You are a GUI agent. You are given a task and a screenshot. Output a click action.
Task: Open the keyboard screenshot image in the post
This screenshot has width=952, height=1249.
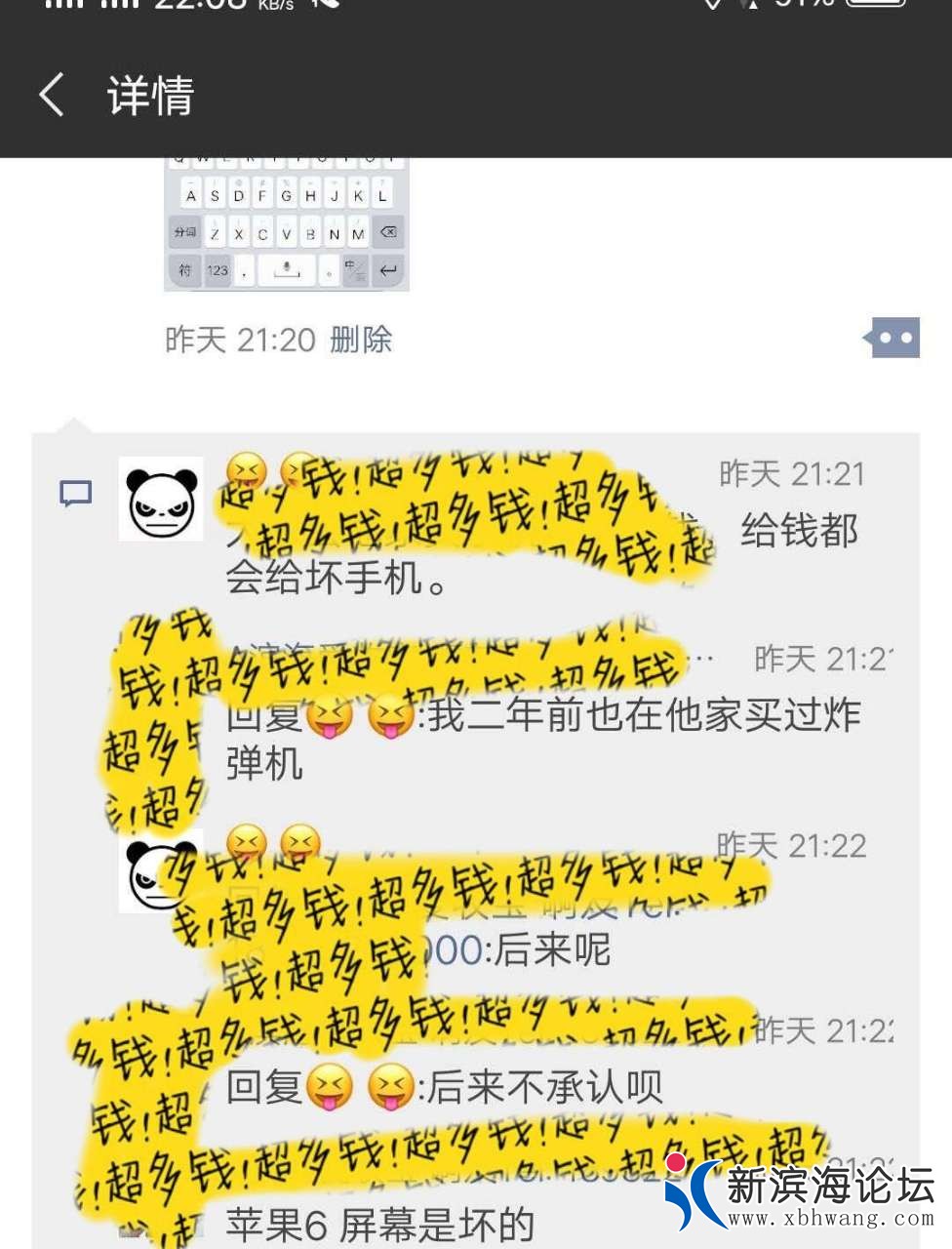[286, 223]
